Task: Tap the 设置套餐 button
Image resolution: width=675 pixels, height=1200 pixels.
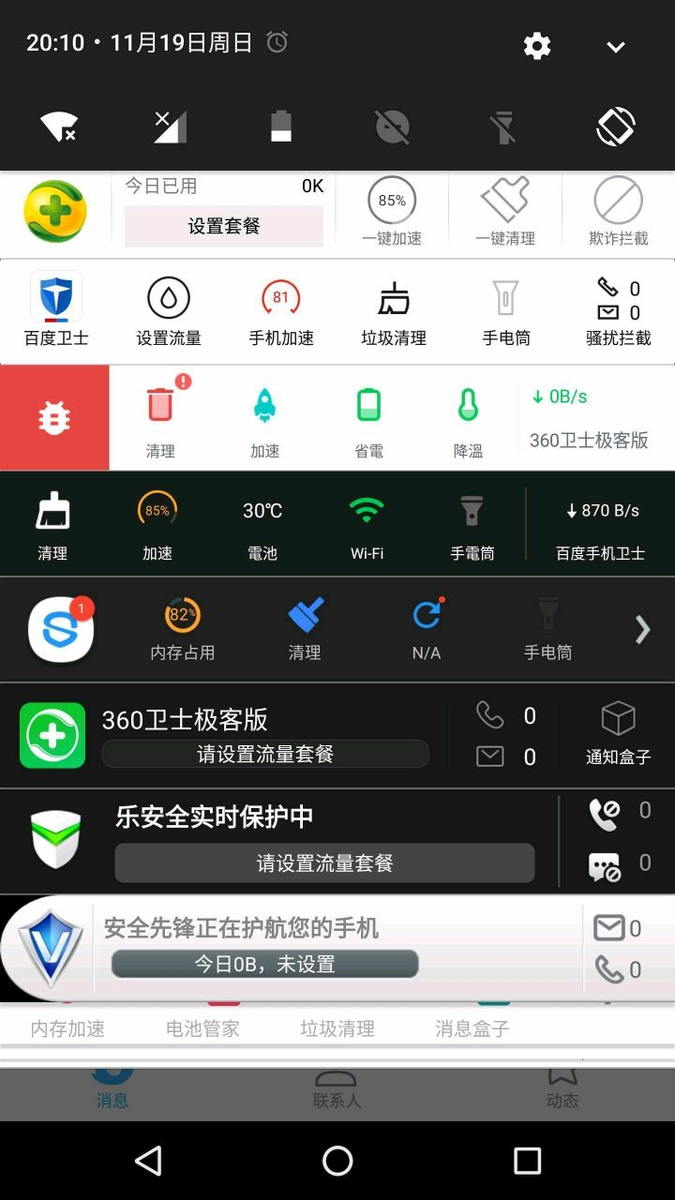Action: click(x=224, y=227)
